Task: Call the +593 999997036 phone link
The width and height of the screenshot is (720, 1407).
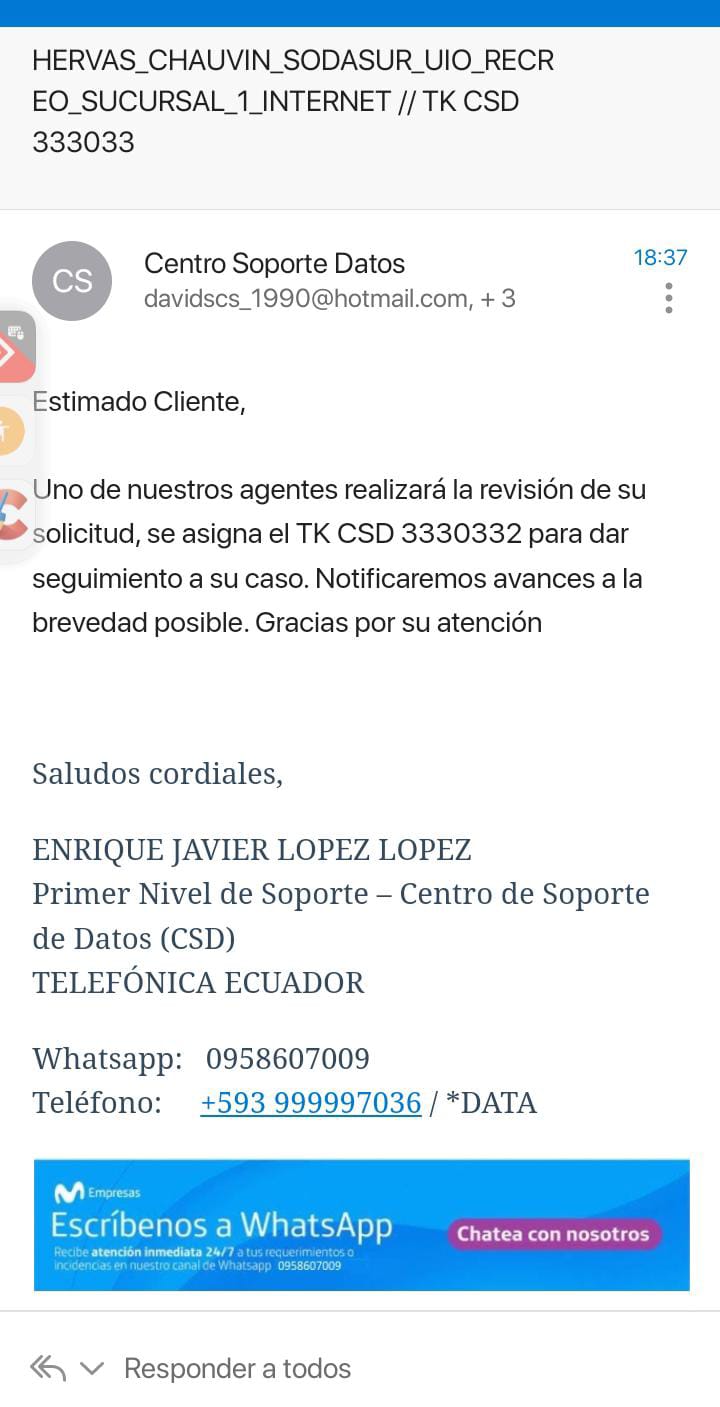Action: (x=310, y=1103)
